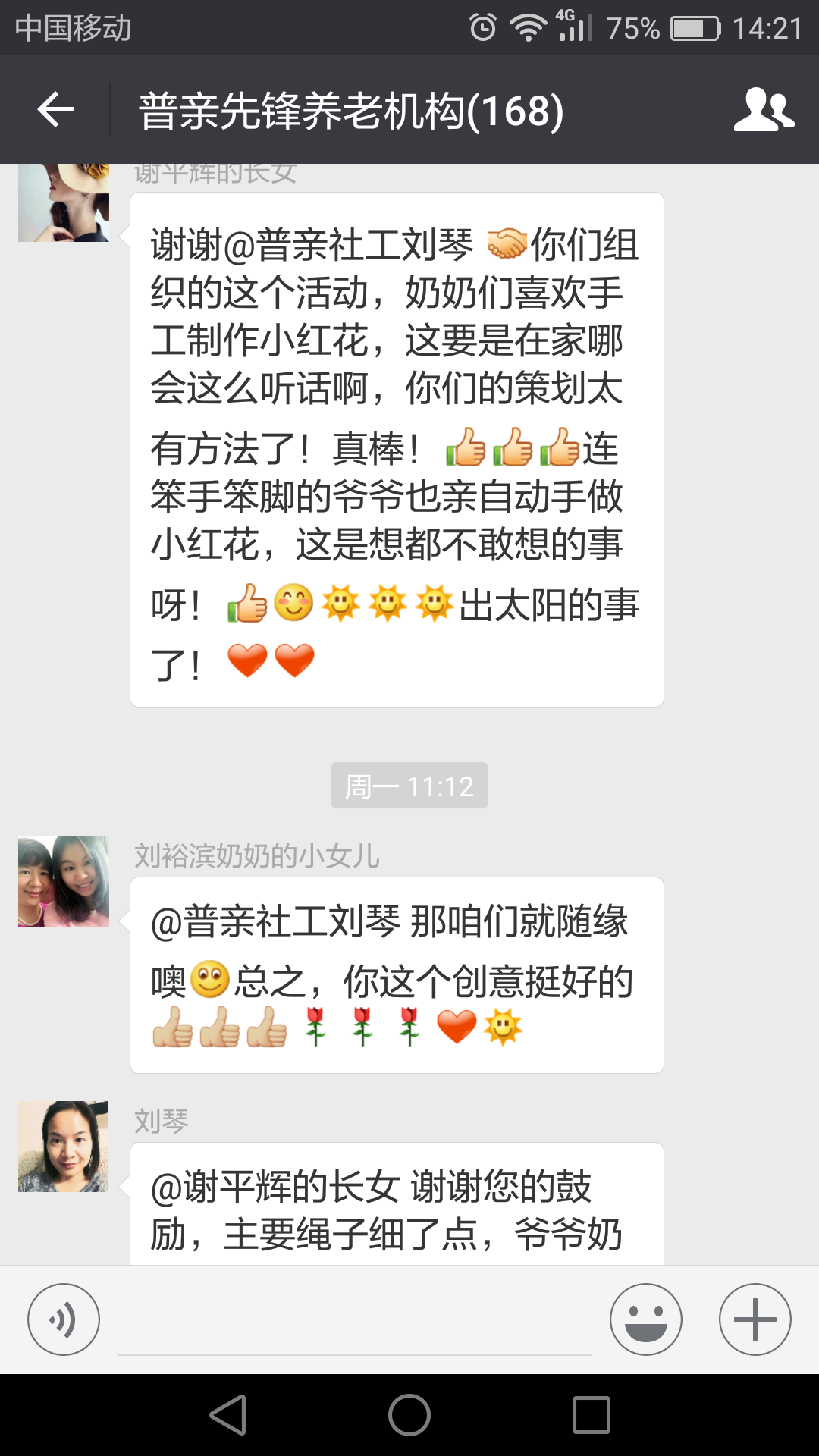Switch to voice message input
Screen dimensions: 819x1456
tap(64, 1319)
